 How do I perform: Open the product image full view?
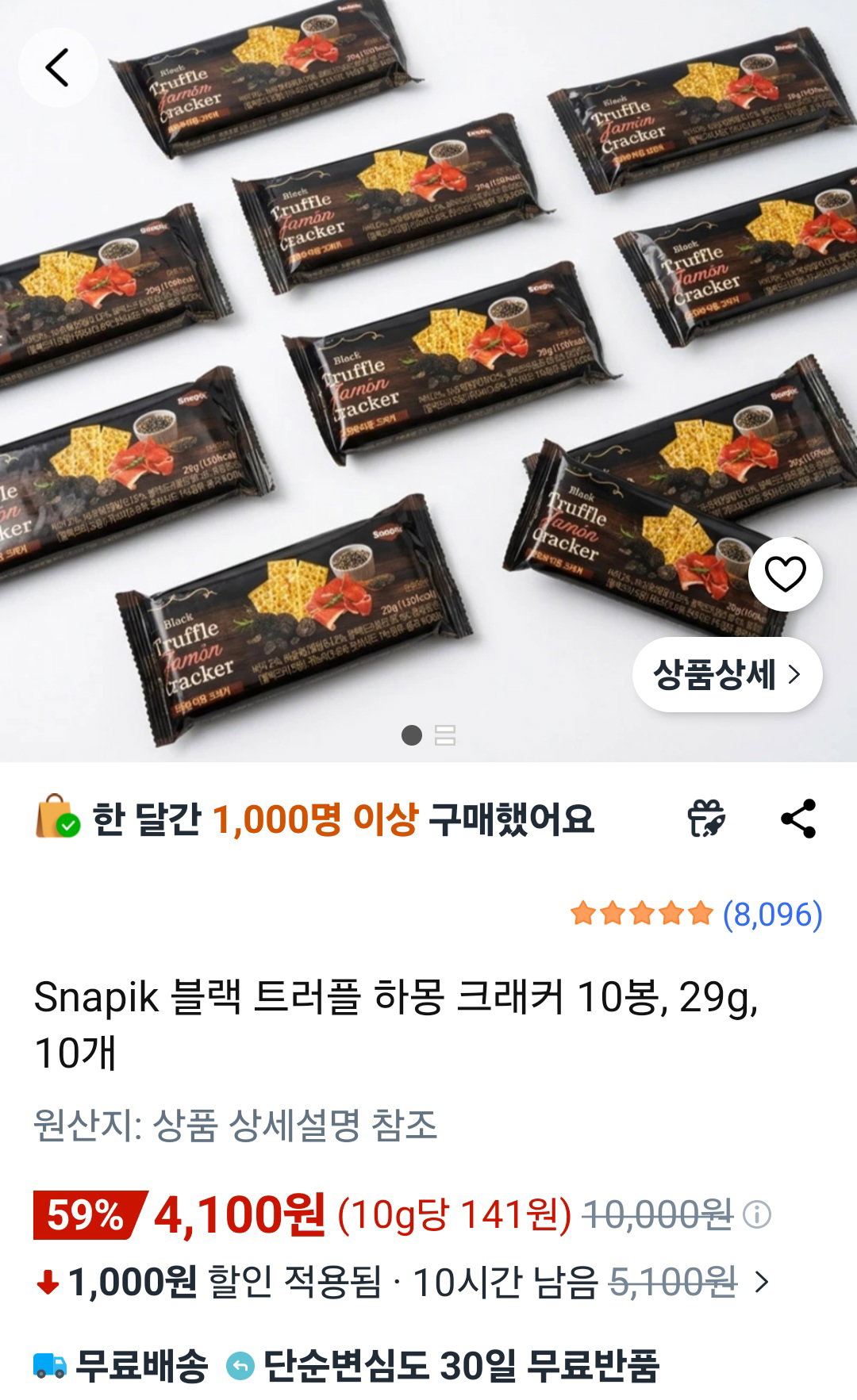coord(428,381)
